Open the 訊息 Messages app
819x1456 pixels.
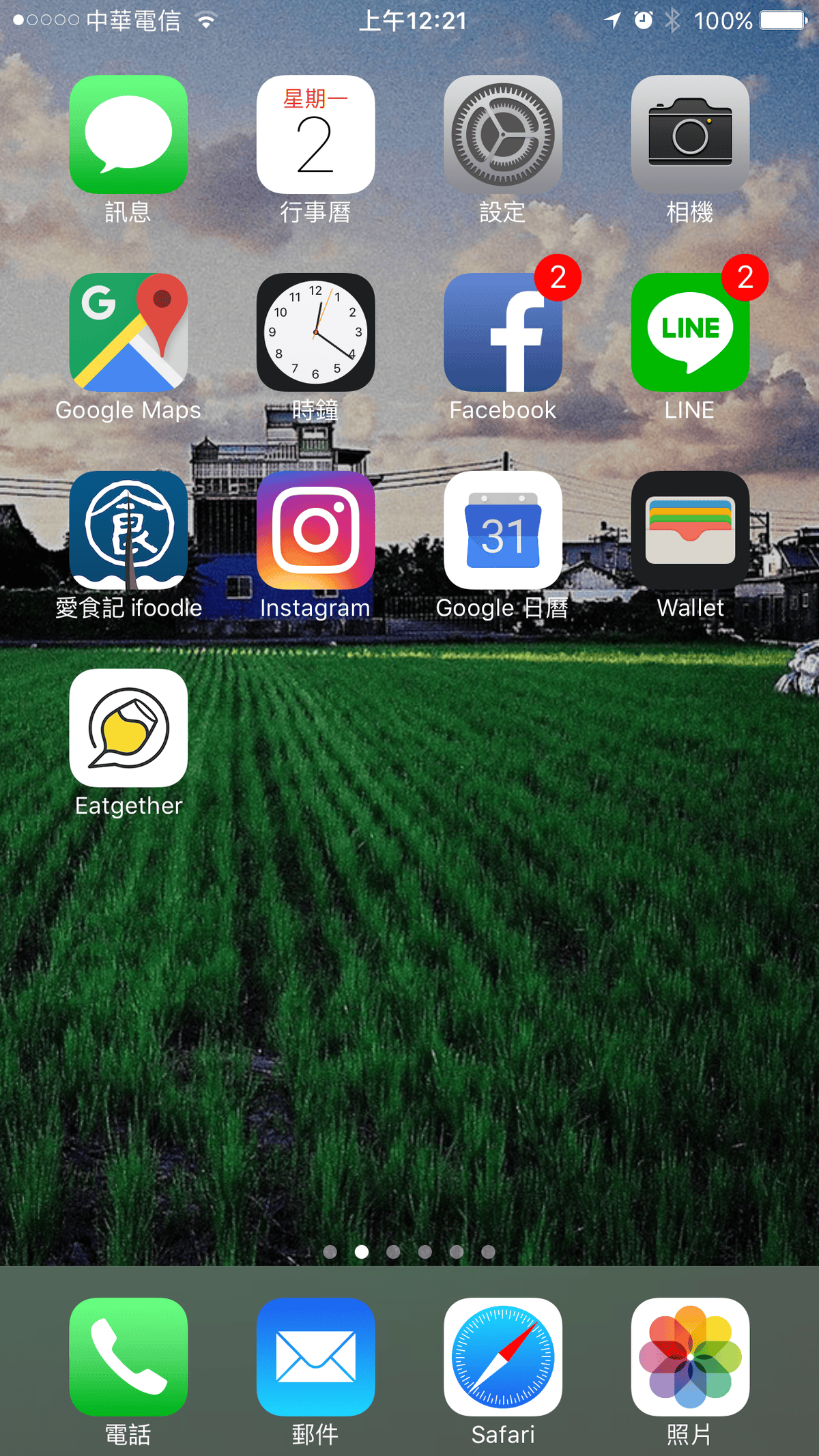coord(128,134)
